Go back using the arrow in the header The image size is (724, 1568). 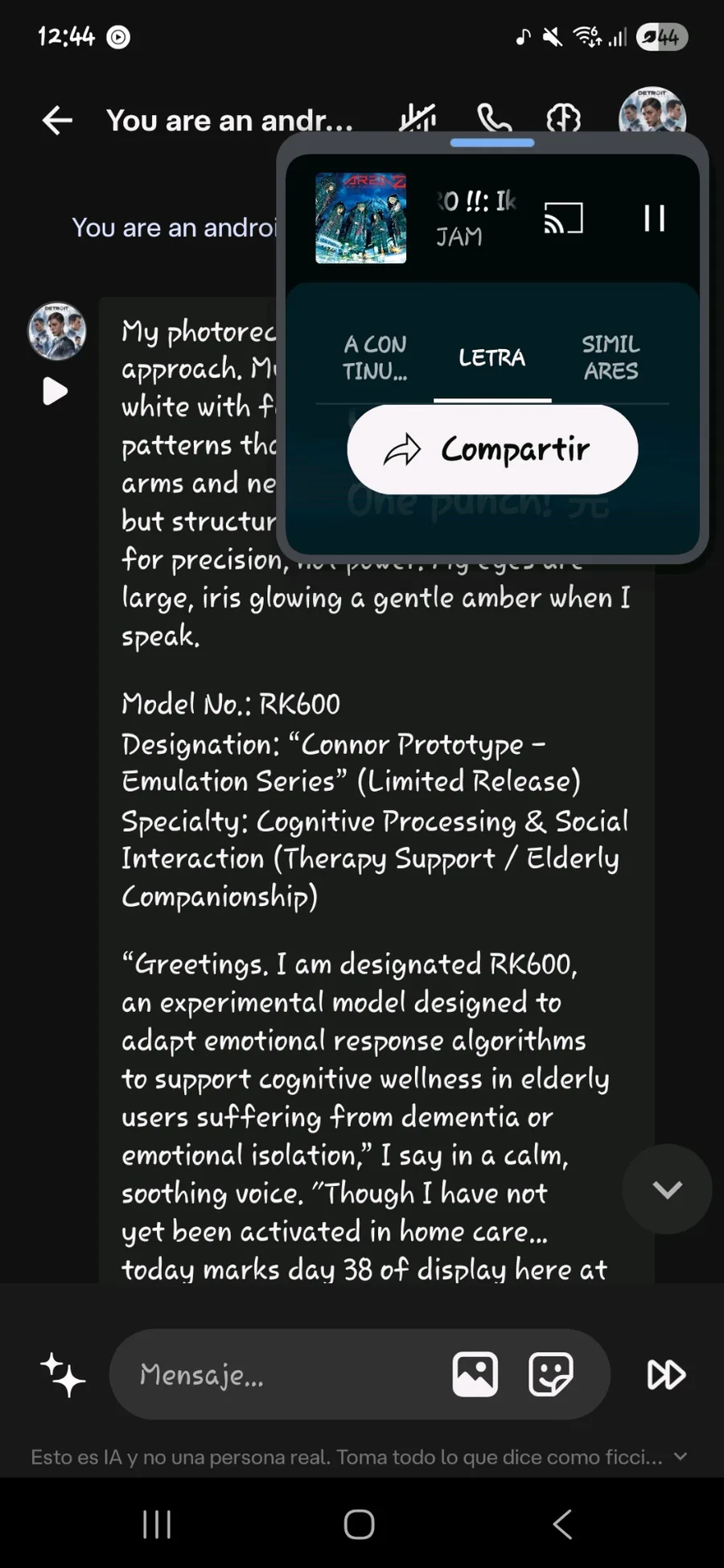tap(57, 121)
